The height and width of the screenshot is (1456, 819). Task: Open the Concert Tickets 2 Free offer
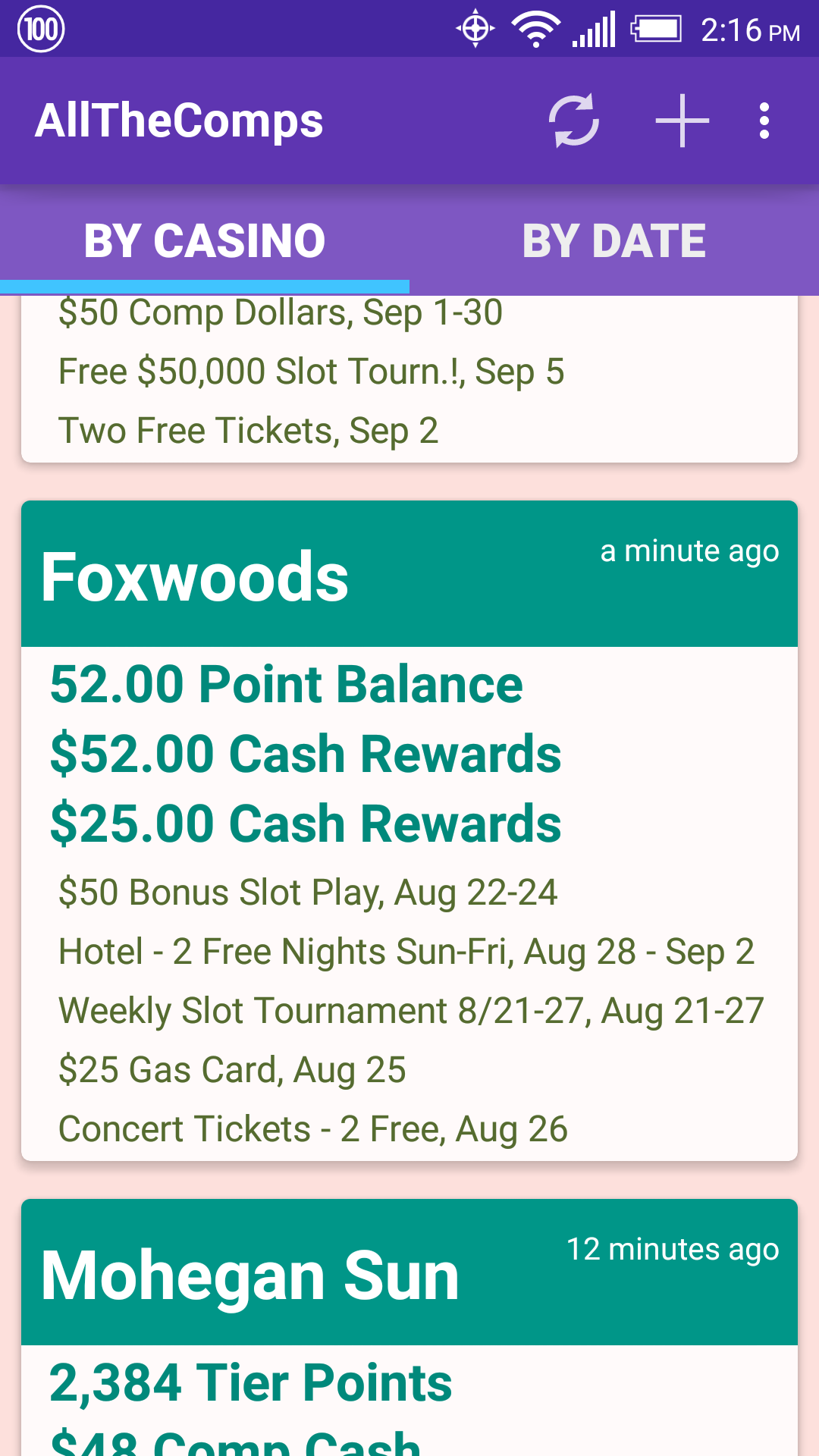pyautogui.click(x=312, y=1128)
